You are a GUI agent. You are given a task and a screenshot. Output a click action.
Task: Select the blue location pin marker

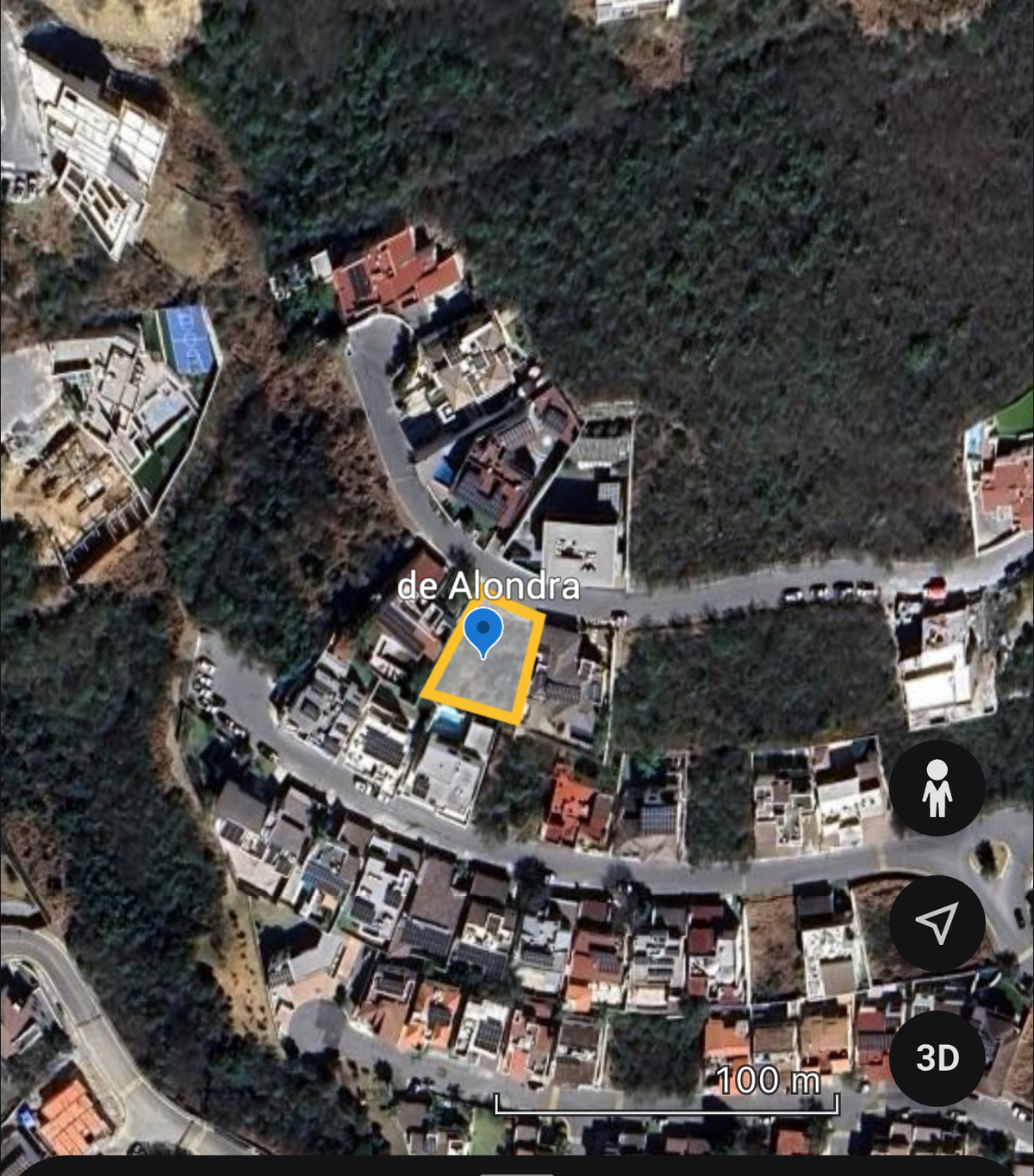483,630
